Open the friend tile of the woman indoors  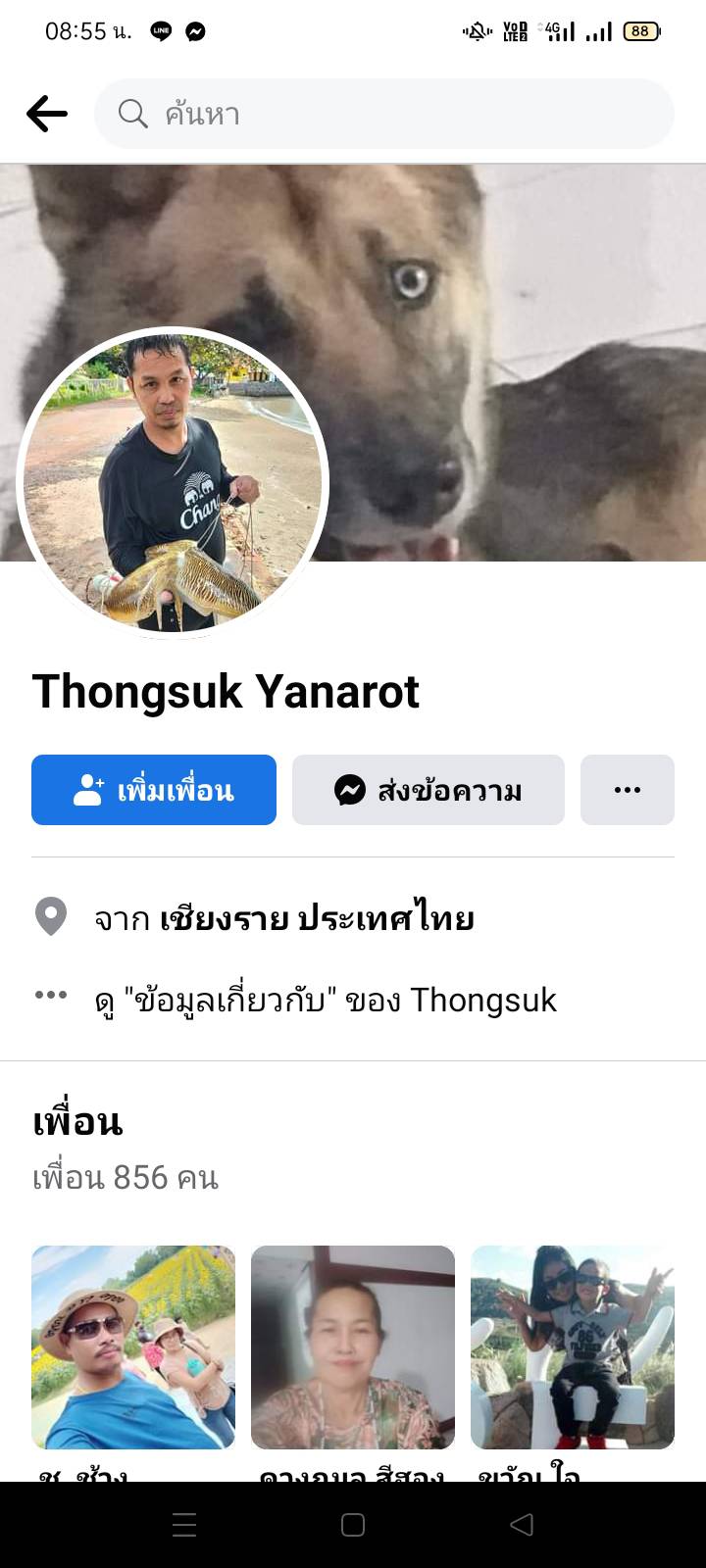(353, 1347)
